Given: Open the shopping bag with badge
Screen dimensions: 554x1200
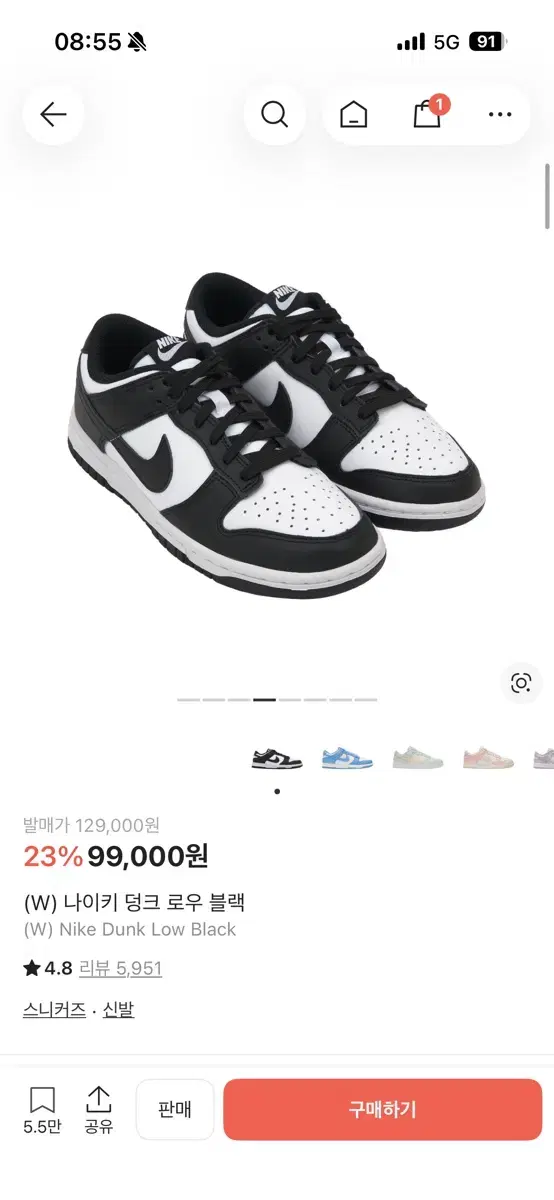Looking at the screenshot, I should [428, 113].
